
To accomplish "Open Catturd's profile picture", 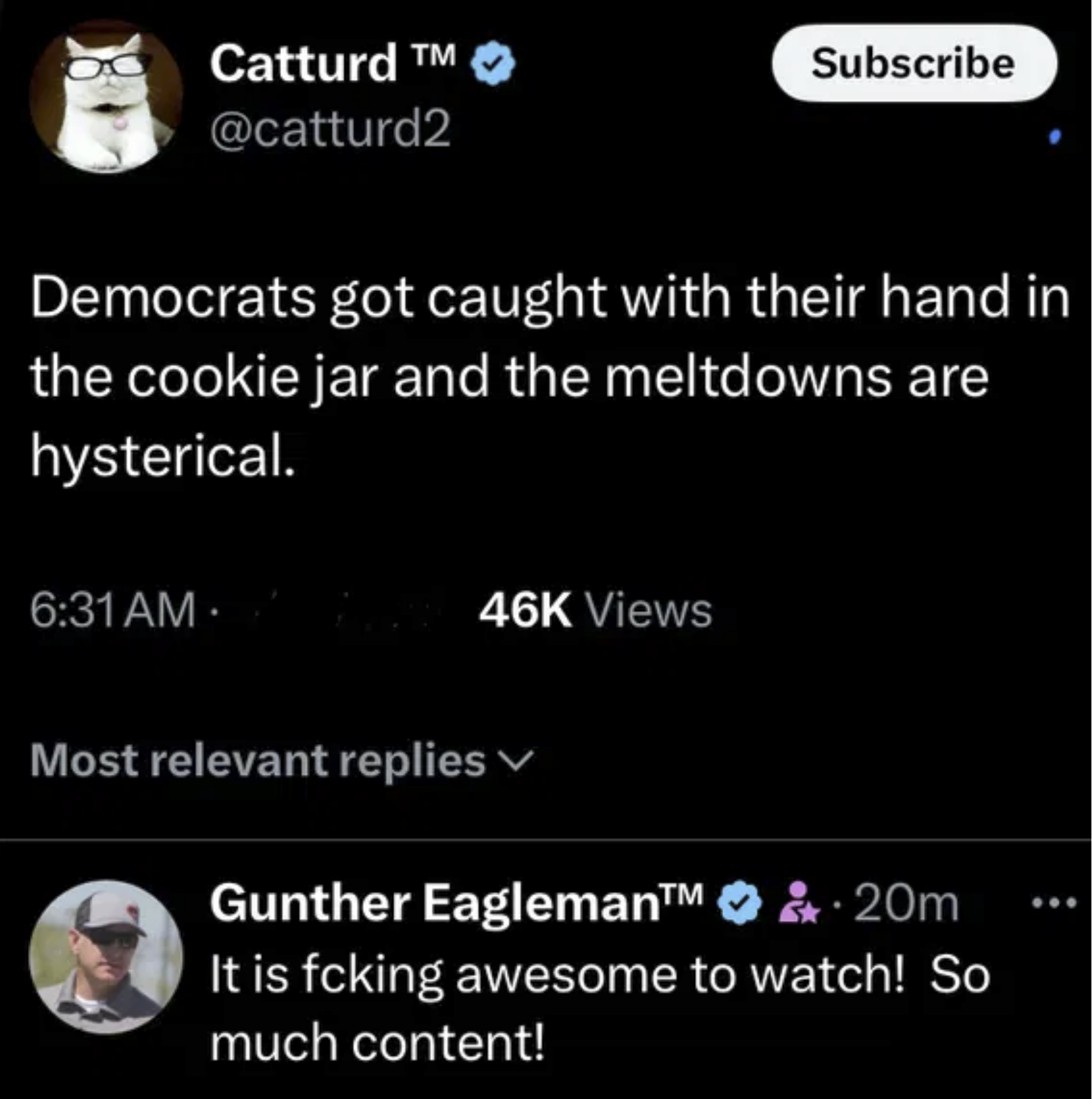I will tap(105, 98).
